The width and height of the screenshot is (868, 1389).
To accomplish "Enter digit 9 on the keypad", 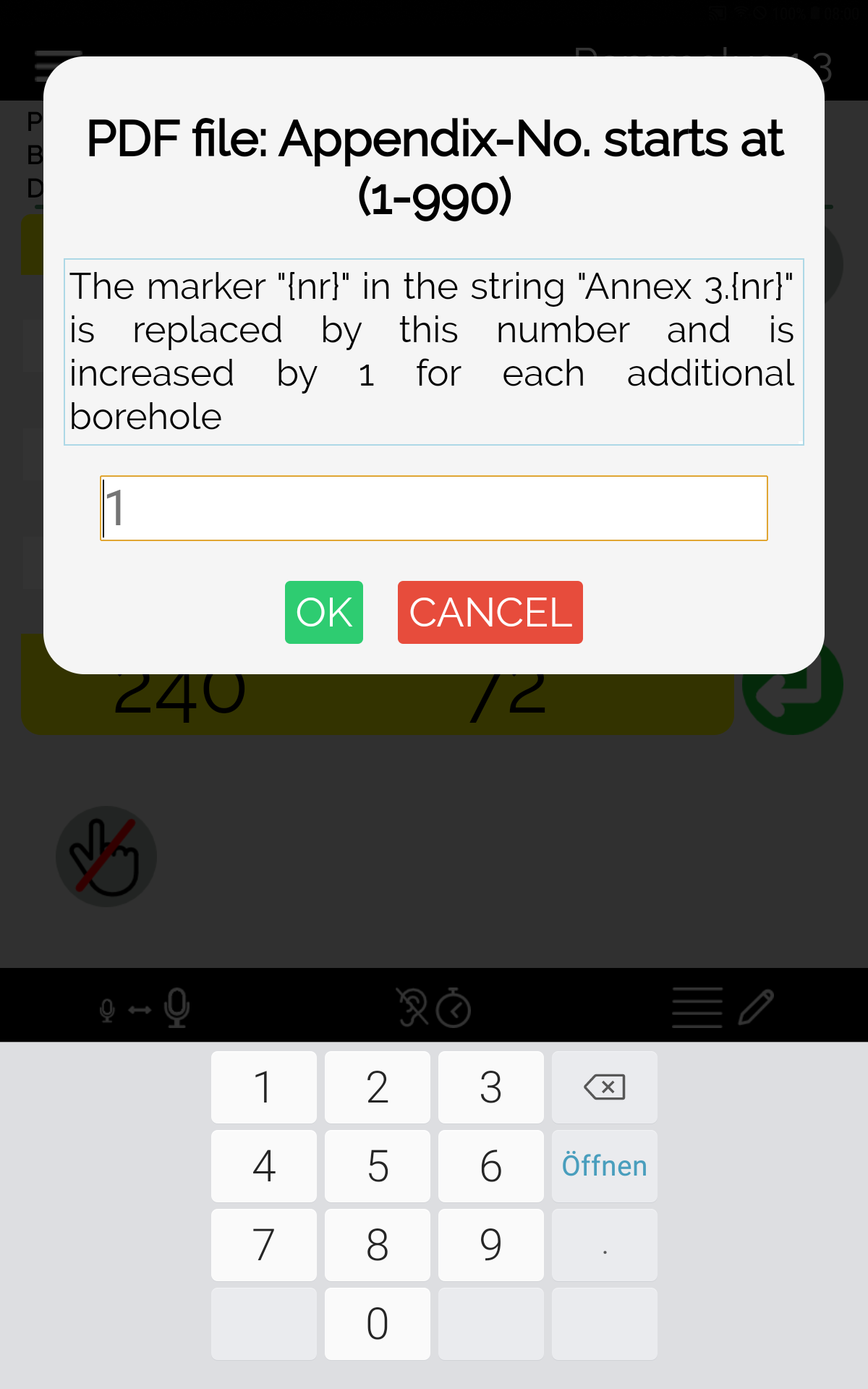I will point(491,1244).
